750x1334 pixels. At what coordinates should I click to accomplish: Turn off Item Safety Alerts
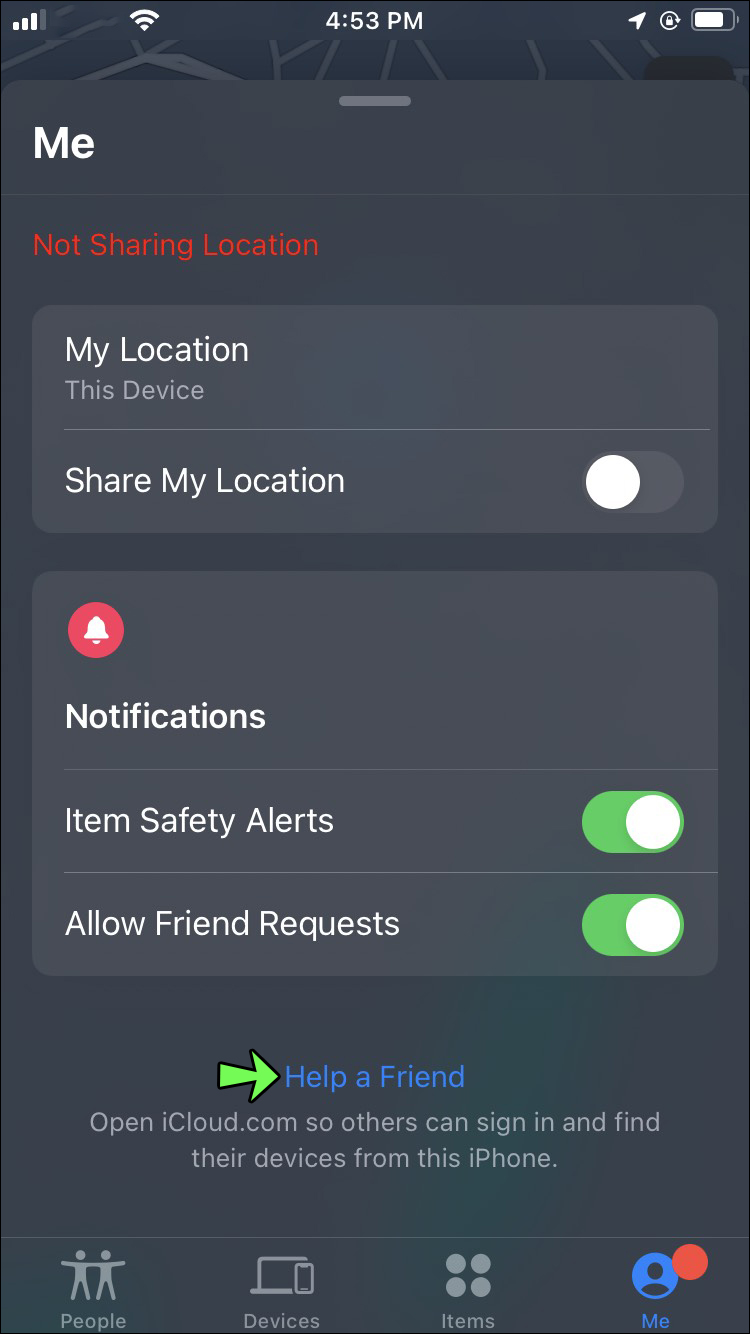pos(633,822)
